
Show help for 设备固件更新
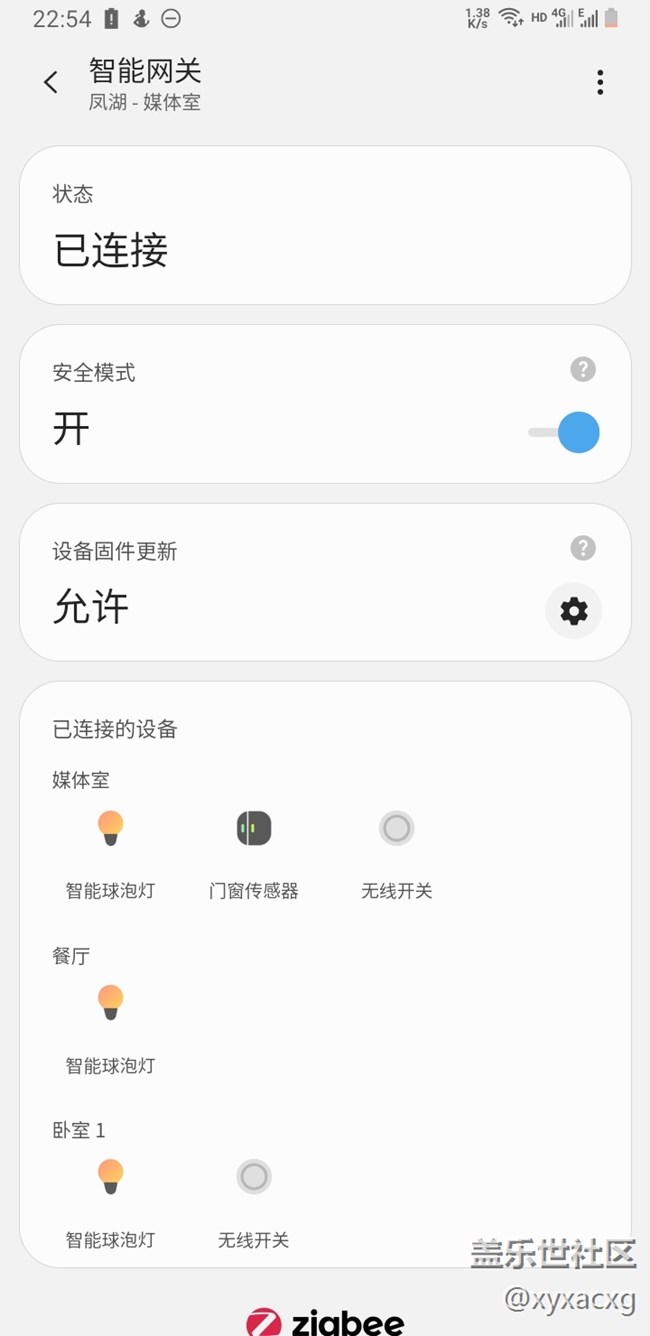point(583,548)
